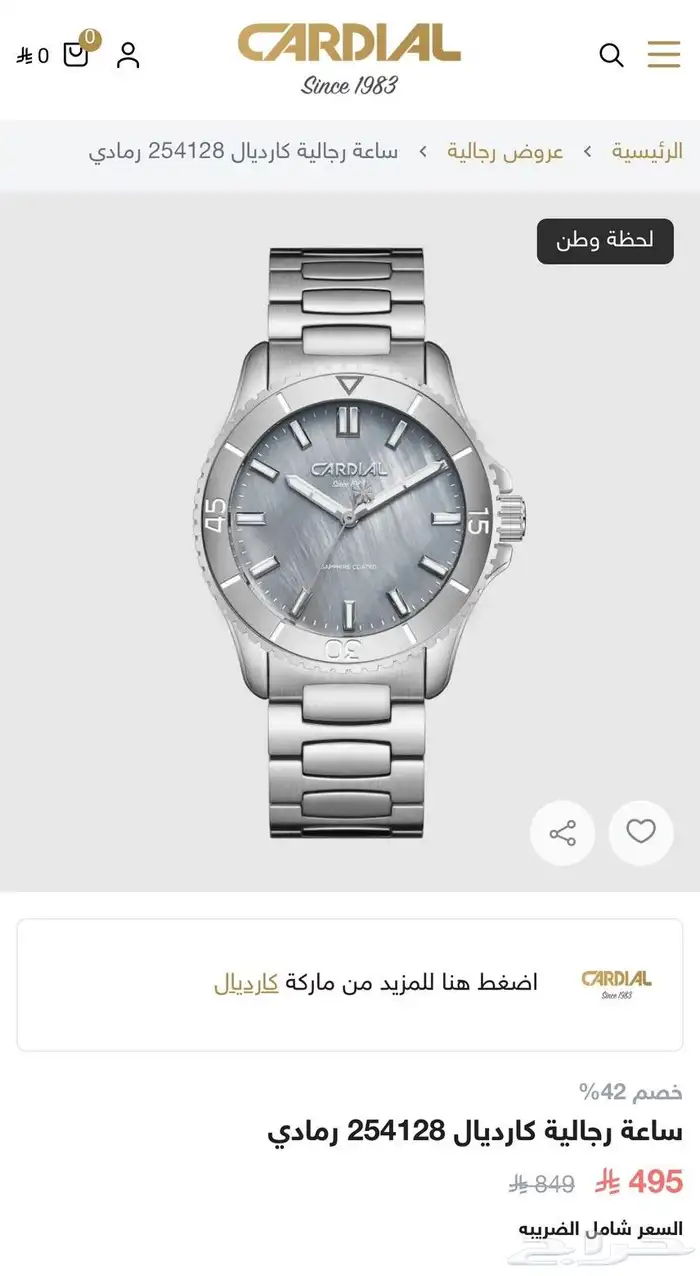Go to الرئيسية breadcrumb
Screen dimensions: 700x1276
(647, 152)
